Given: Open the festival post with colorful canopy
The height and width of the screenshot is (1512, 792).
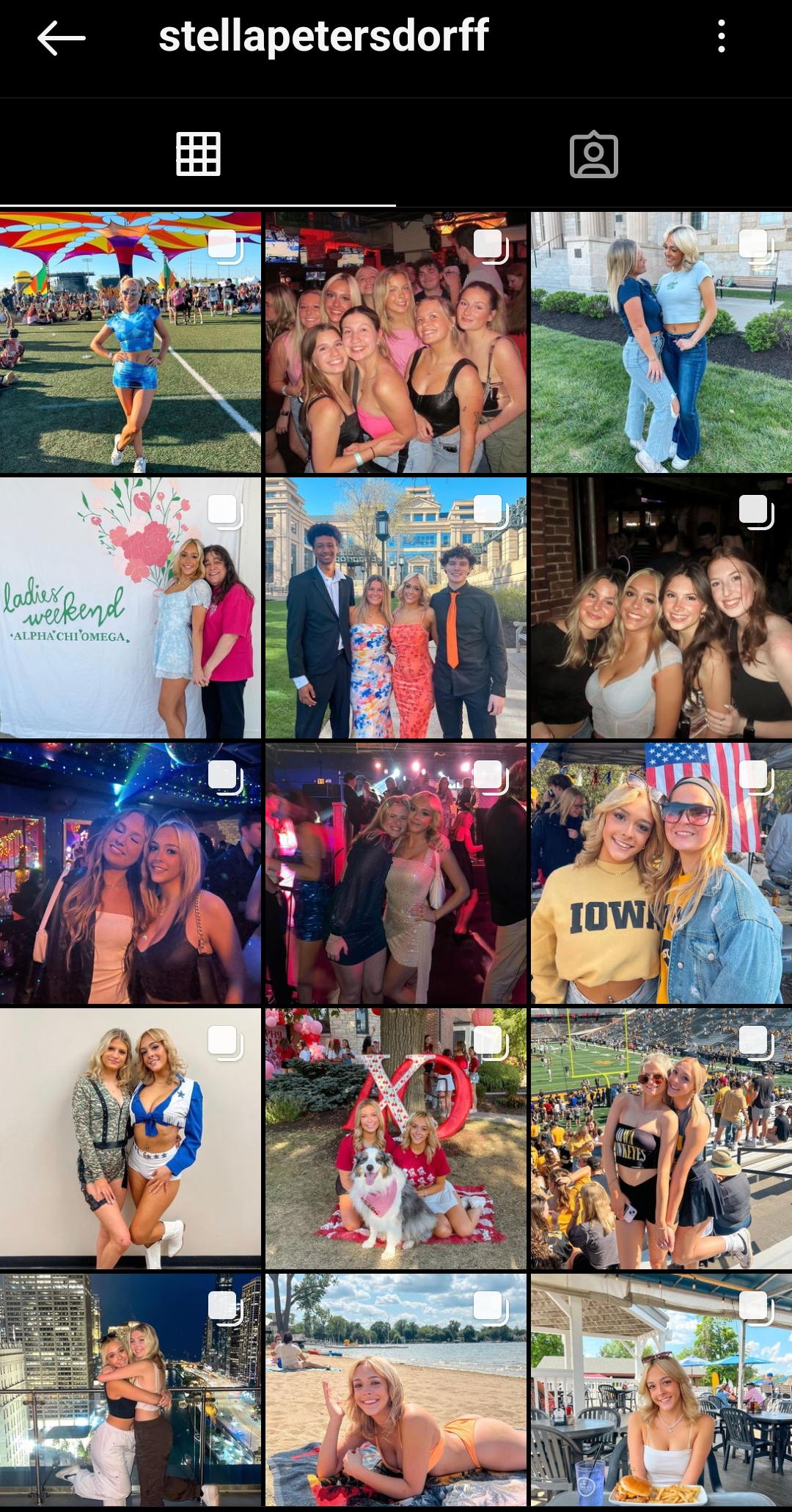Looking at the screenshot, I should point(131,342).
